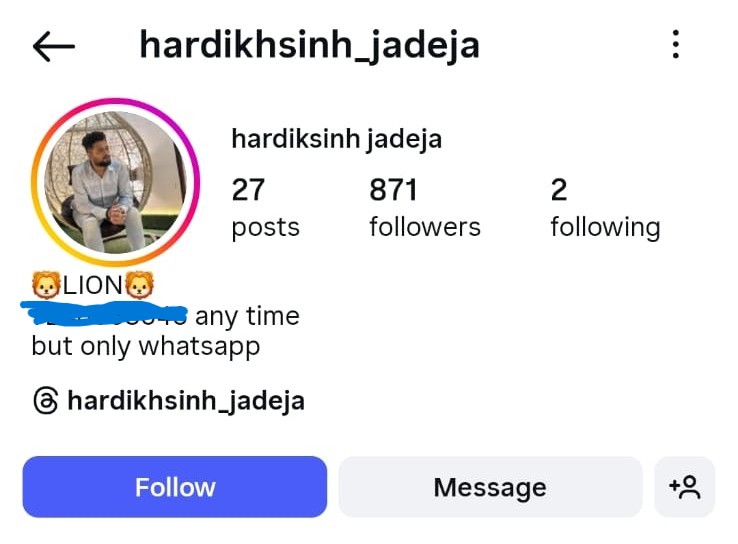Screen dimensions: 738x544
Task: Message this profile
Action: (490, 487)
